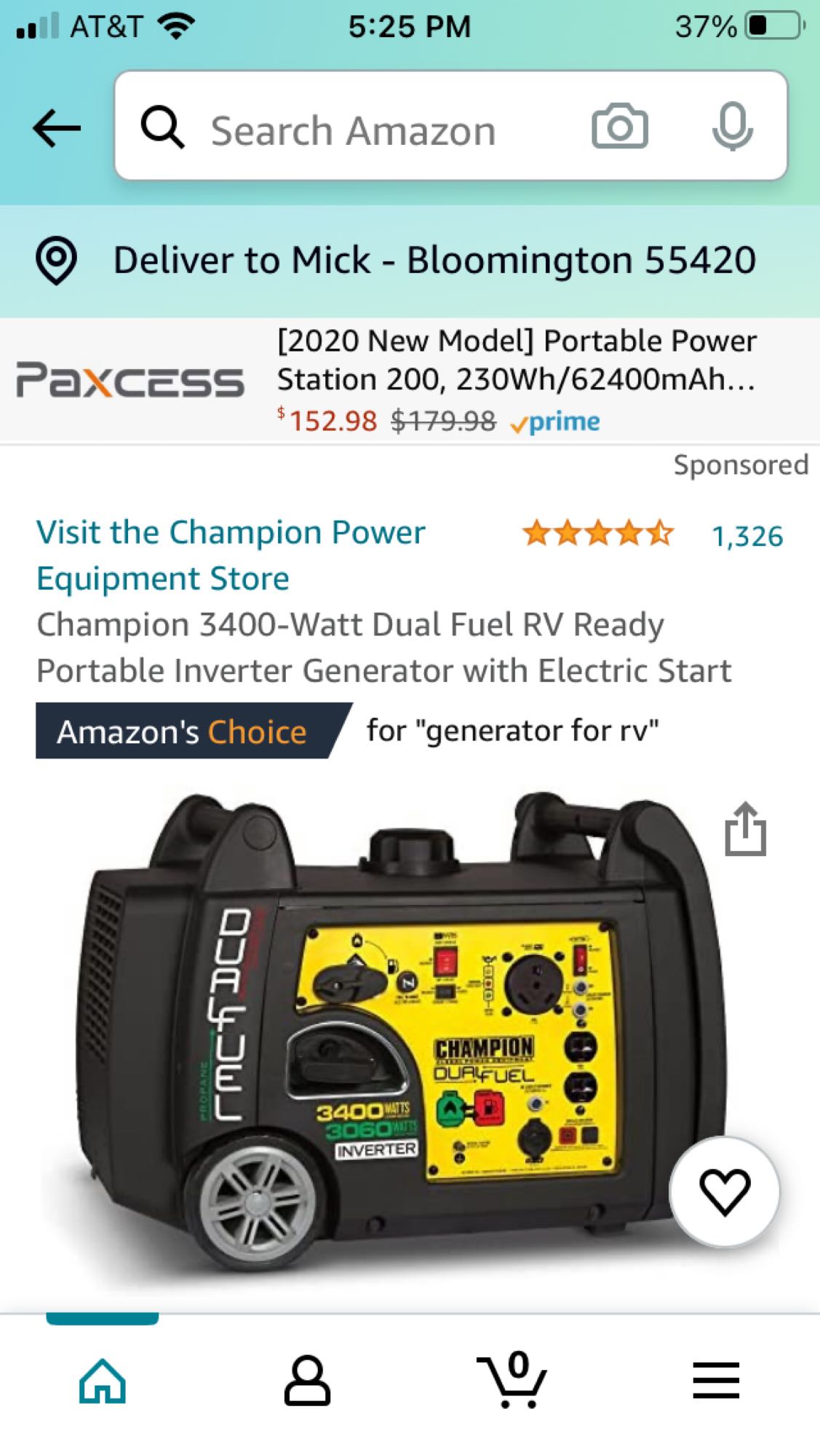Open the 1,326 customer ratings

click(x=747, y=537)
